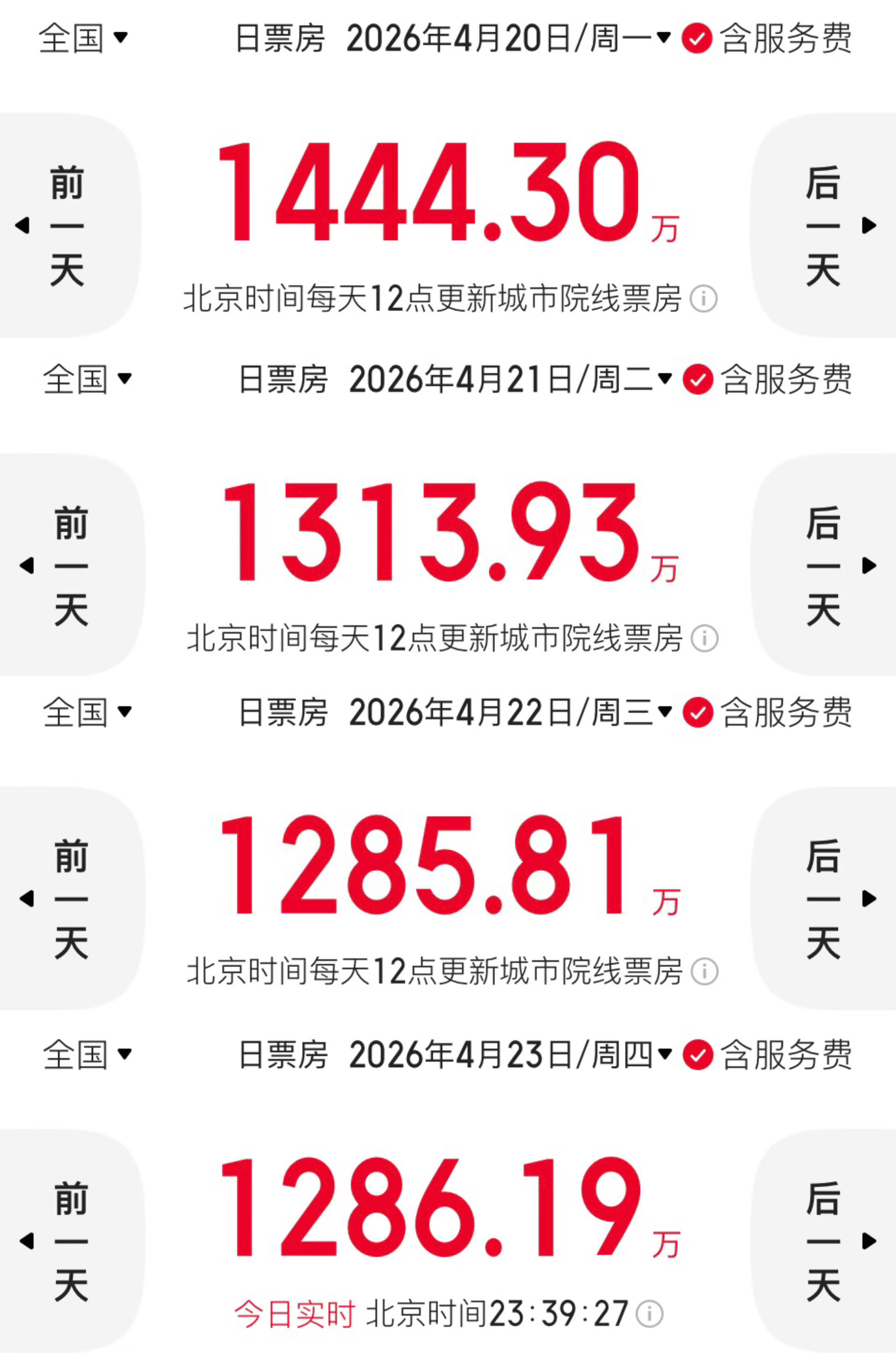Select 后一天 for the April 20 panel
This screenshot has width=896, height=1354.
[x=825, y=225]
